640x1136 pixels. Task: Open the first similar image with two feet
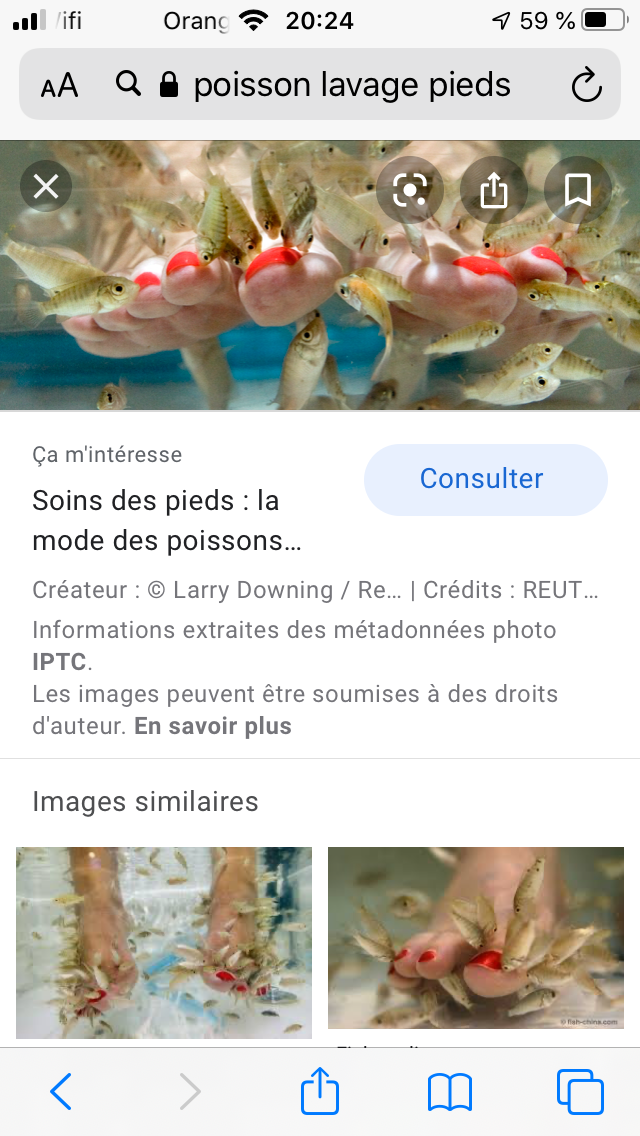point(164,942)
